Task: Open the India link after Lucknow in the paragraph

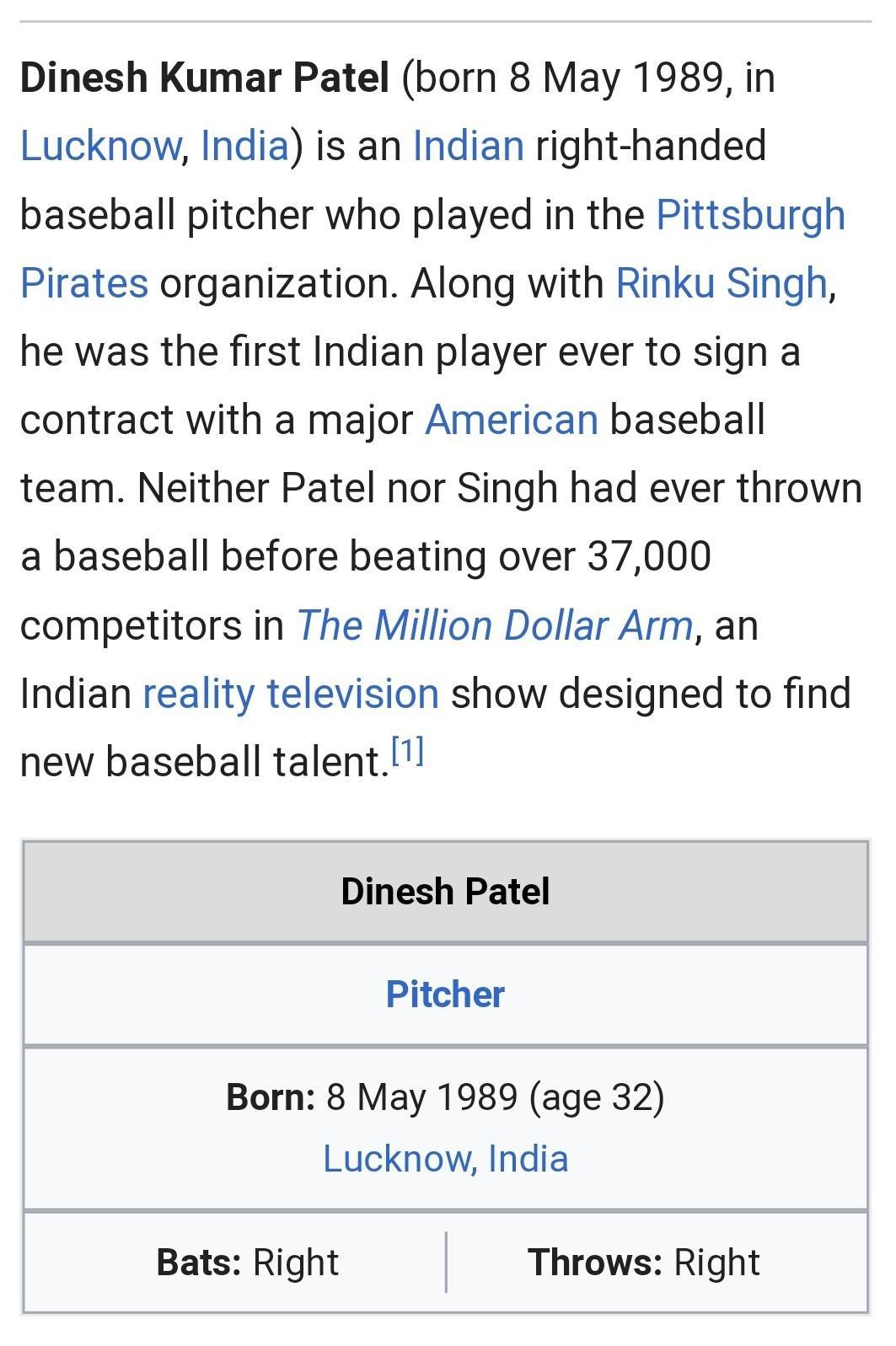Action: [x=244, y=146]
